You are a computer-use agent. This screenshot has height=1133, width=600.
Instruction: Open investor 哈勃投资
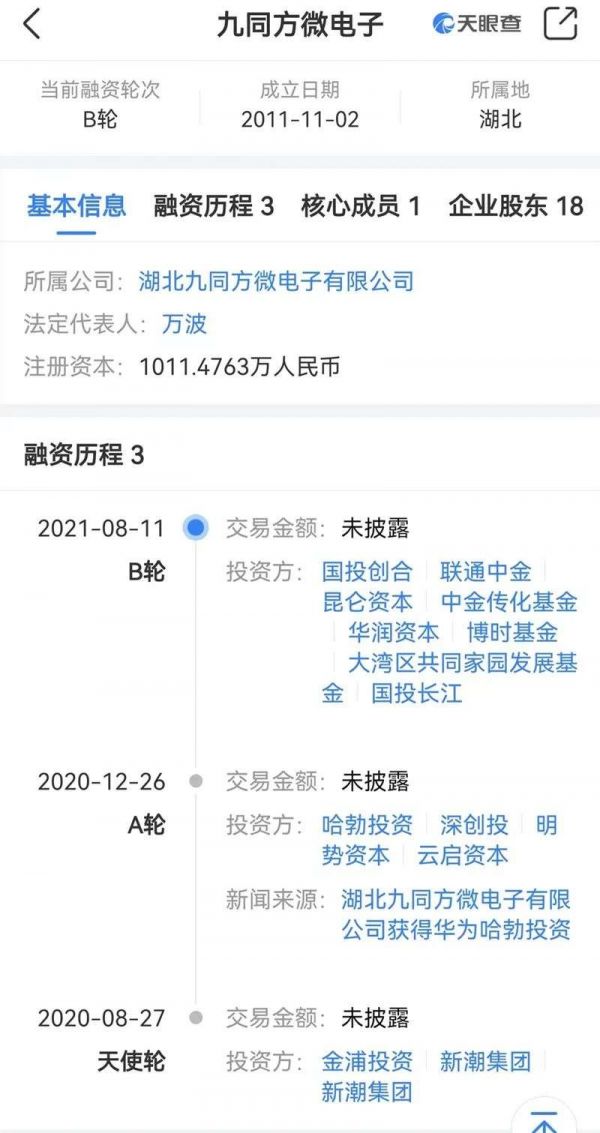(366, 825)
